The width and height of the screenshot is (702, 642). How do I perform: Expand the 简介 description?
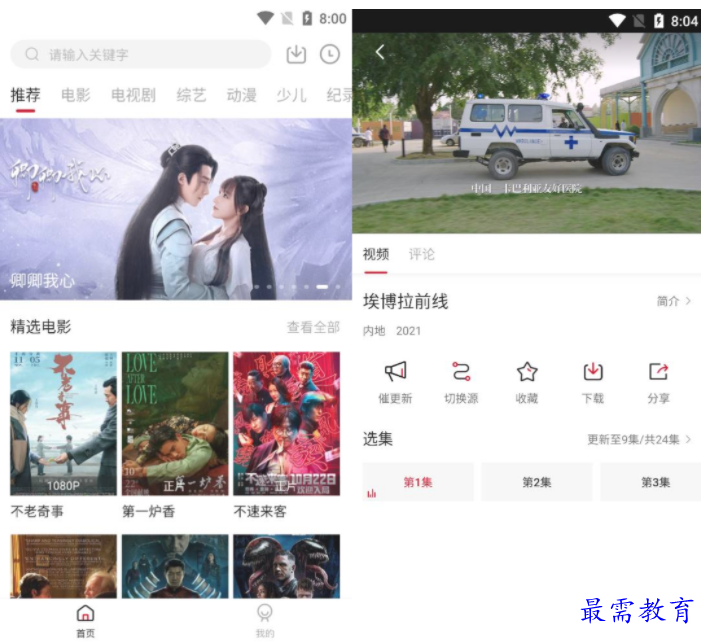(x=674, y=301)
